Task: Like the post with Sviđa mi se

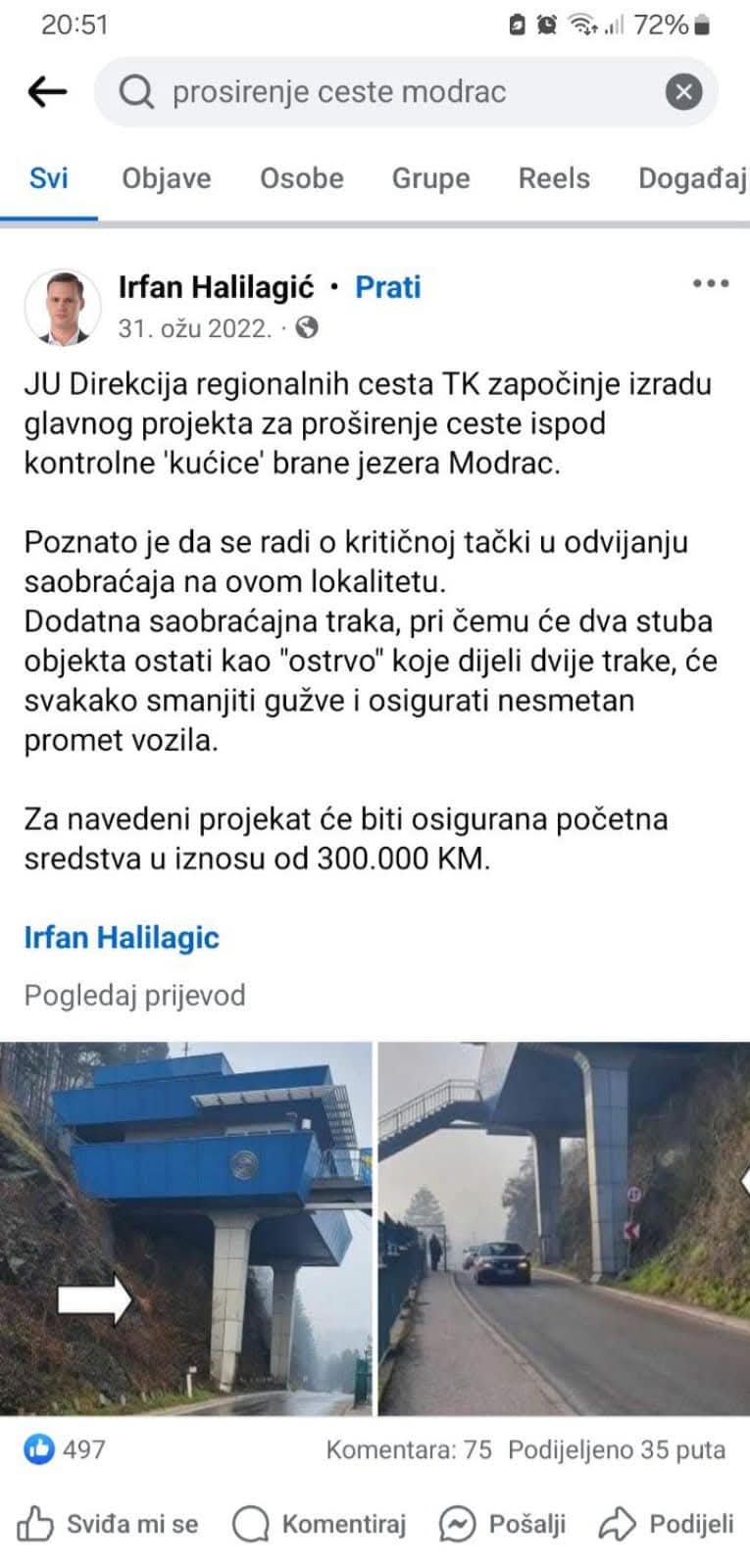Action: click(108, 1524)
